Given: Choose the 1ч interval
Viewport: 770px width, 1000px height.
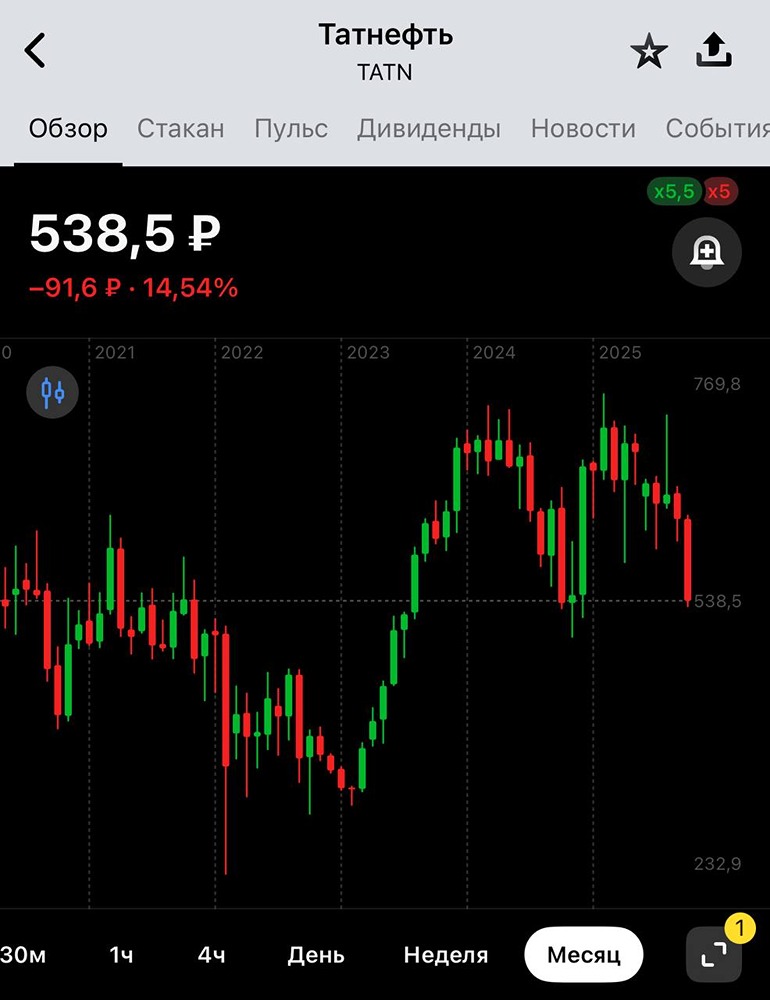Looking at the screenshot, I should [x=120, y=954].
